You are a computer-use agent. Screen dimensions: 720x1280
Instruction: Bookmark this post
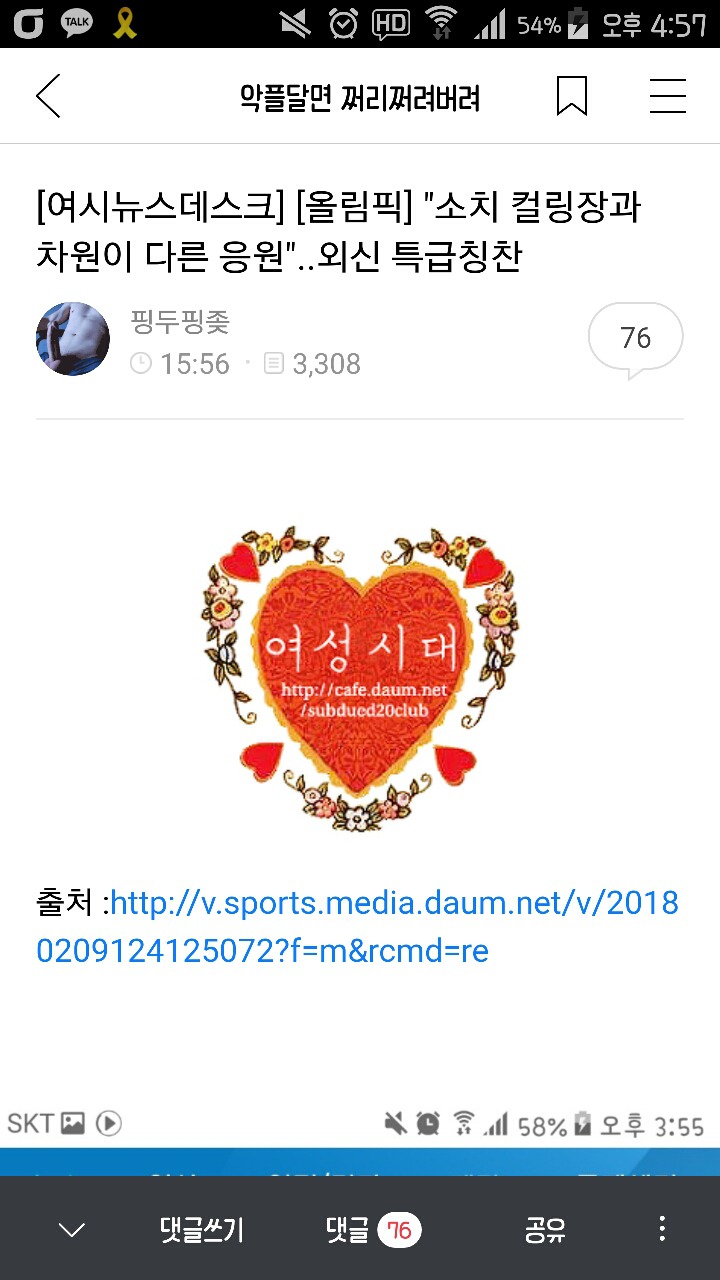pos(571,97)
